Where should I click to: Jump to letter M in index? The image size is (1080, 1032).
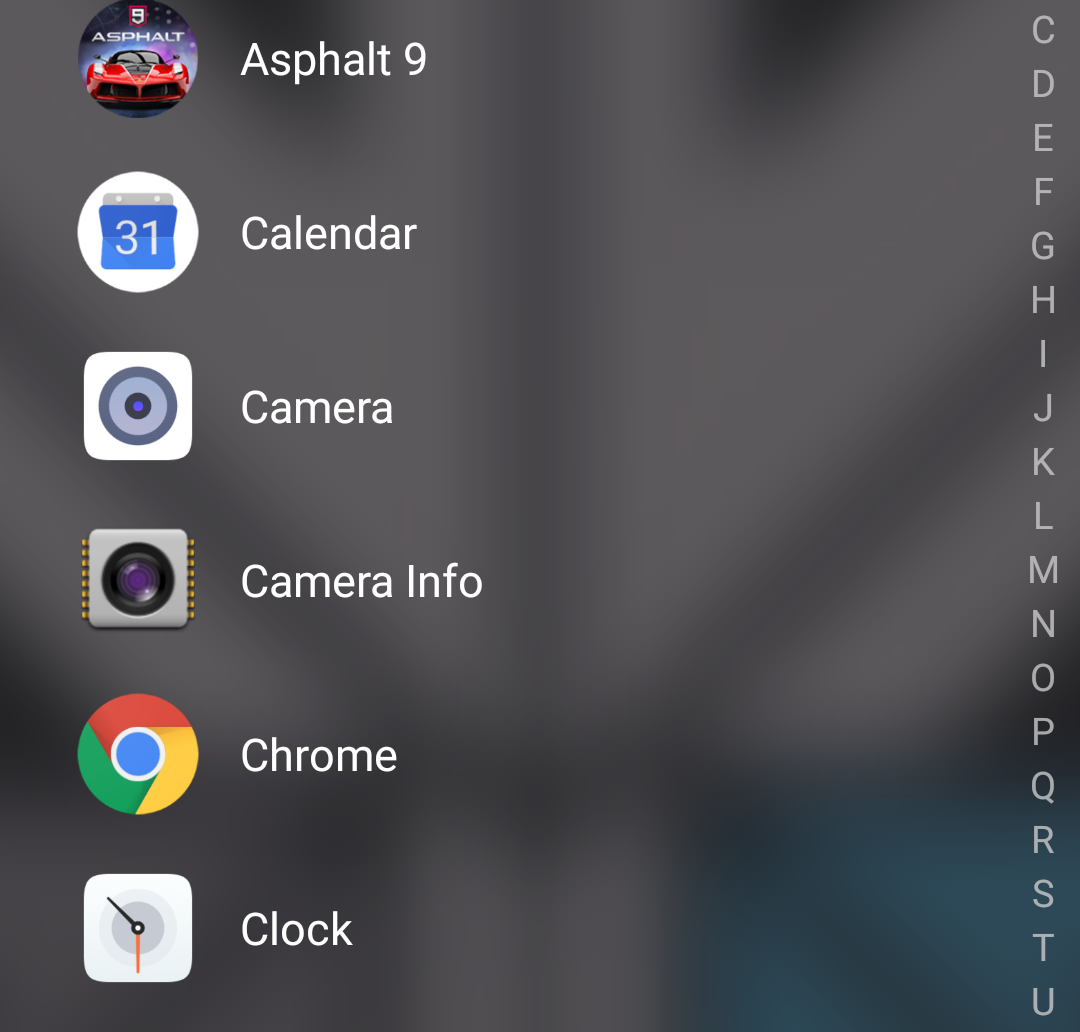1043,570
